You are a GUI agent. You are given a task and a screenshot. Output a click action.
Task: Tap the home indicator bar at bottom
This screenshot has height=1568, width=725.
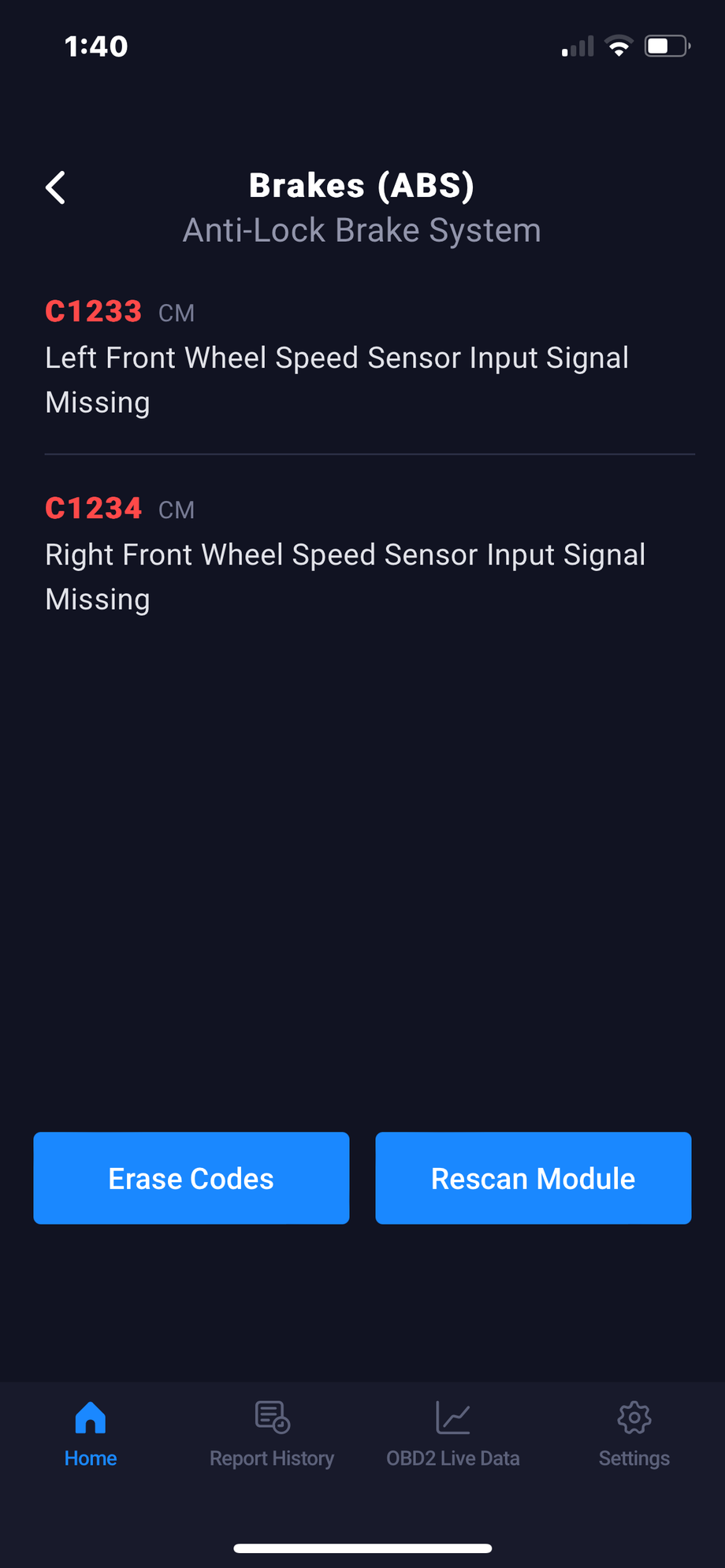click(x=362, y=1548)
